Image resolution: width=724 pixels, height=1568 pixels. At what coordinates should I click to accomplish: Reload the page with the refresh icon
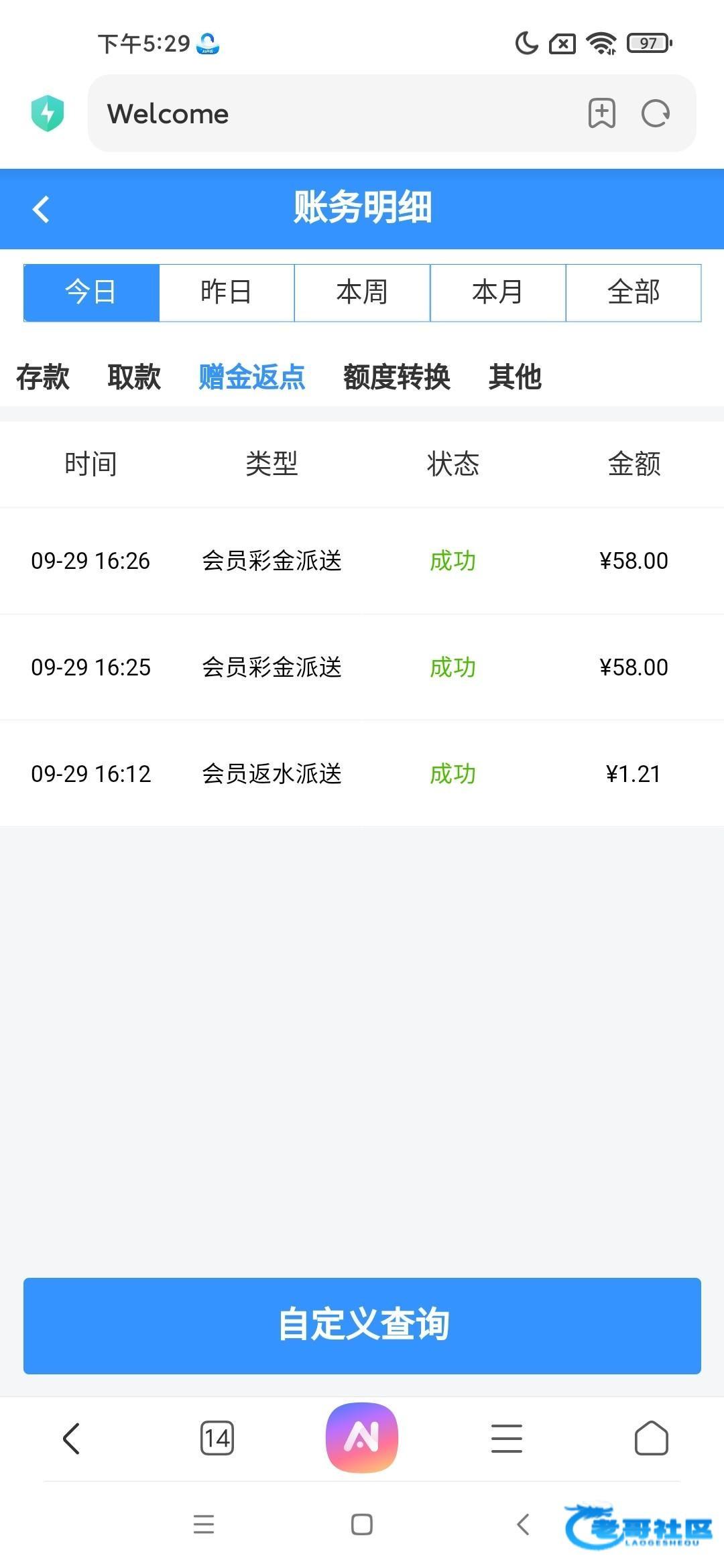point(656,114)
